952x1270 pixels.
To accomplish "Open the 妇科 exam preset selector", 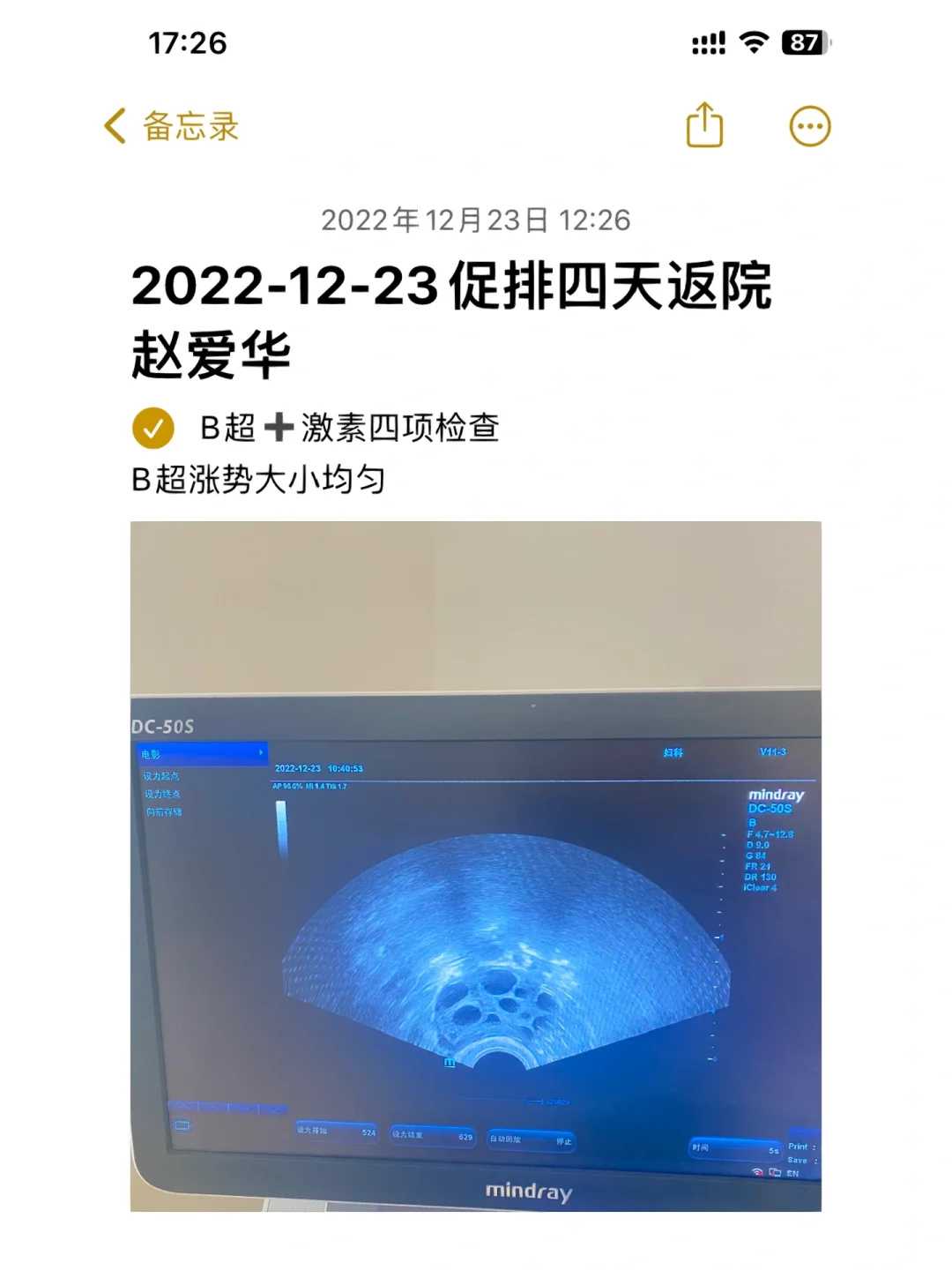I will (x=674, y=751).
